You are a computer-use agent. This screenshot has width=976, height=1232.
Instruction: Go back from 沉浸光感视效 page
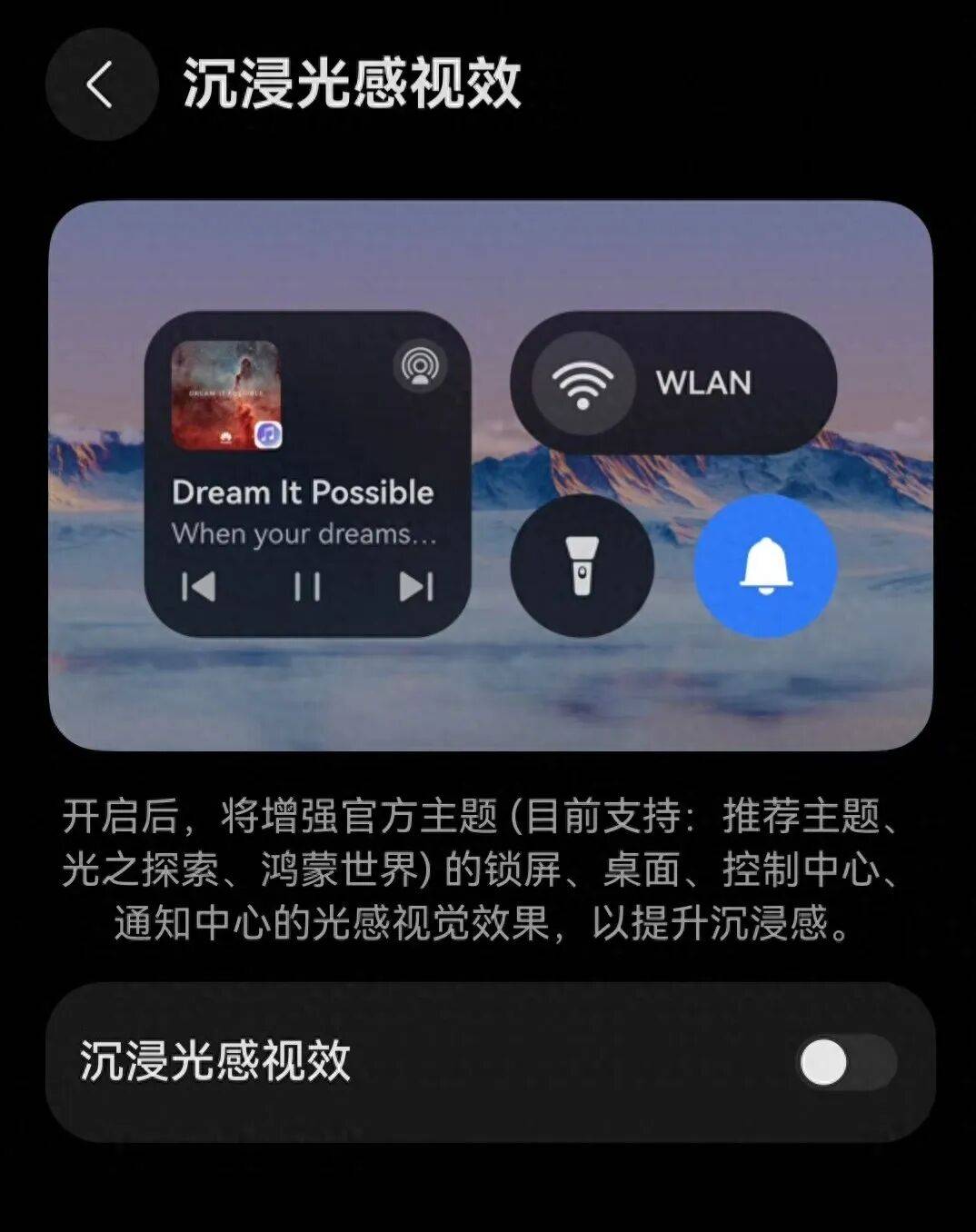tap(101, 84)
